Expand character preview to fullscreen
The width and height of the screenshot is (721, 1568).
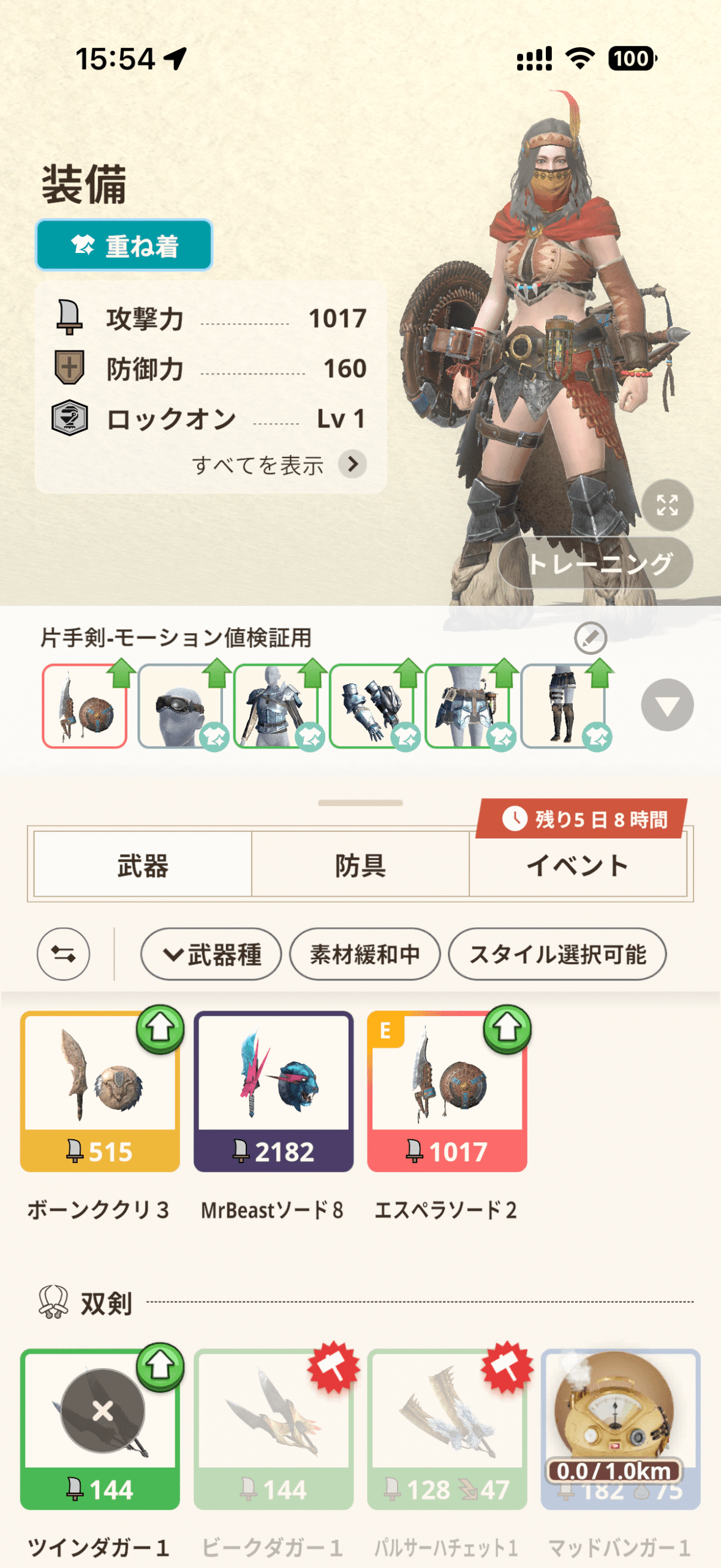[666, 505]
